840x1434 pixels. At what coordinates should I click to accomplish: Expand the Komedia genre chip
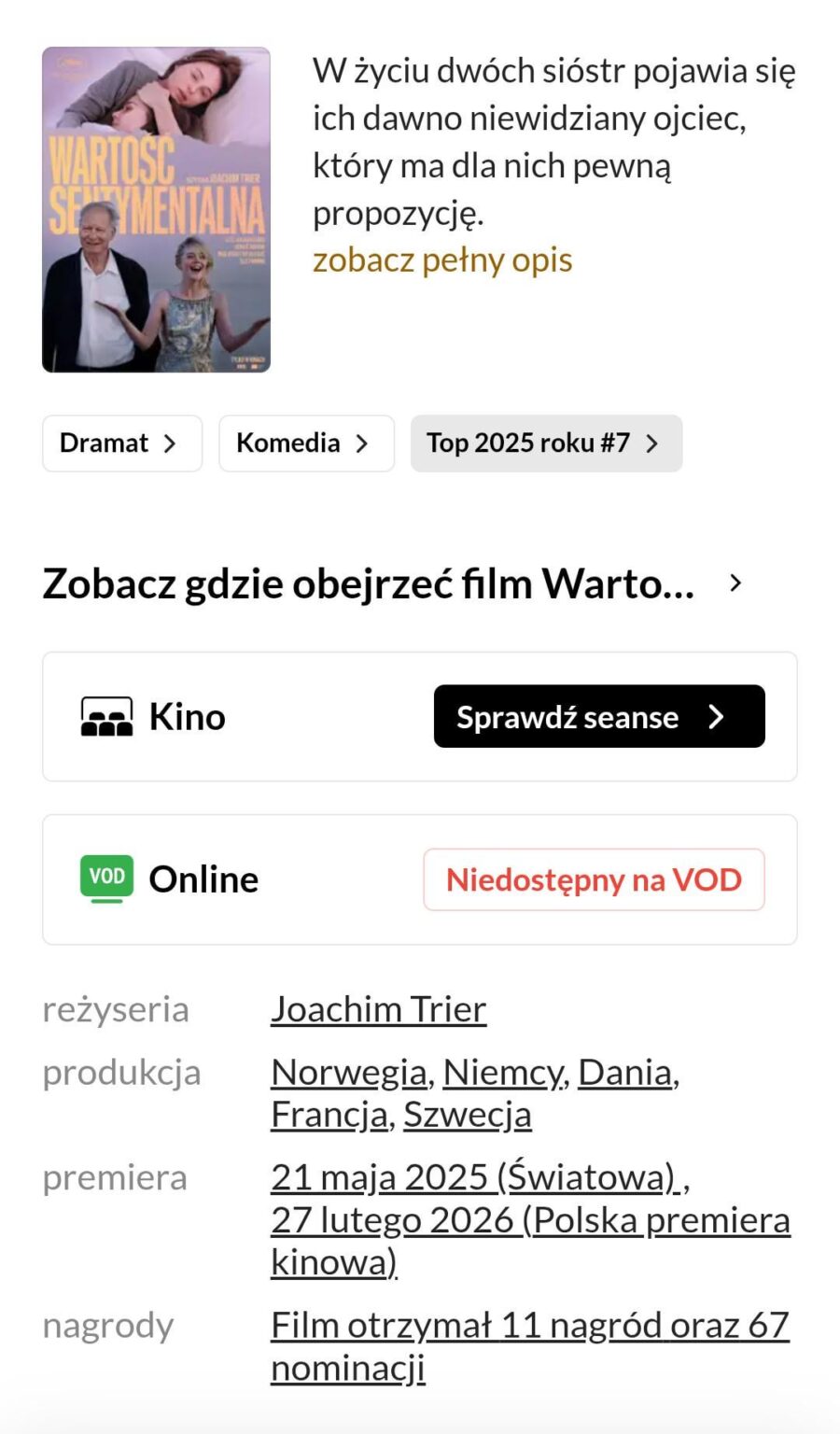(x=306, y=443)
